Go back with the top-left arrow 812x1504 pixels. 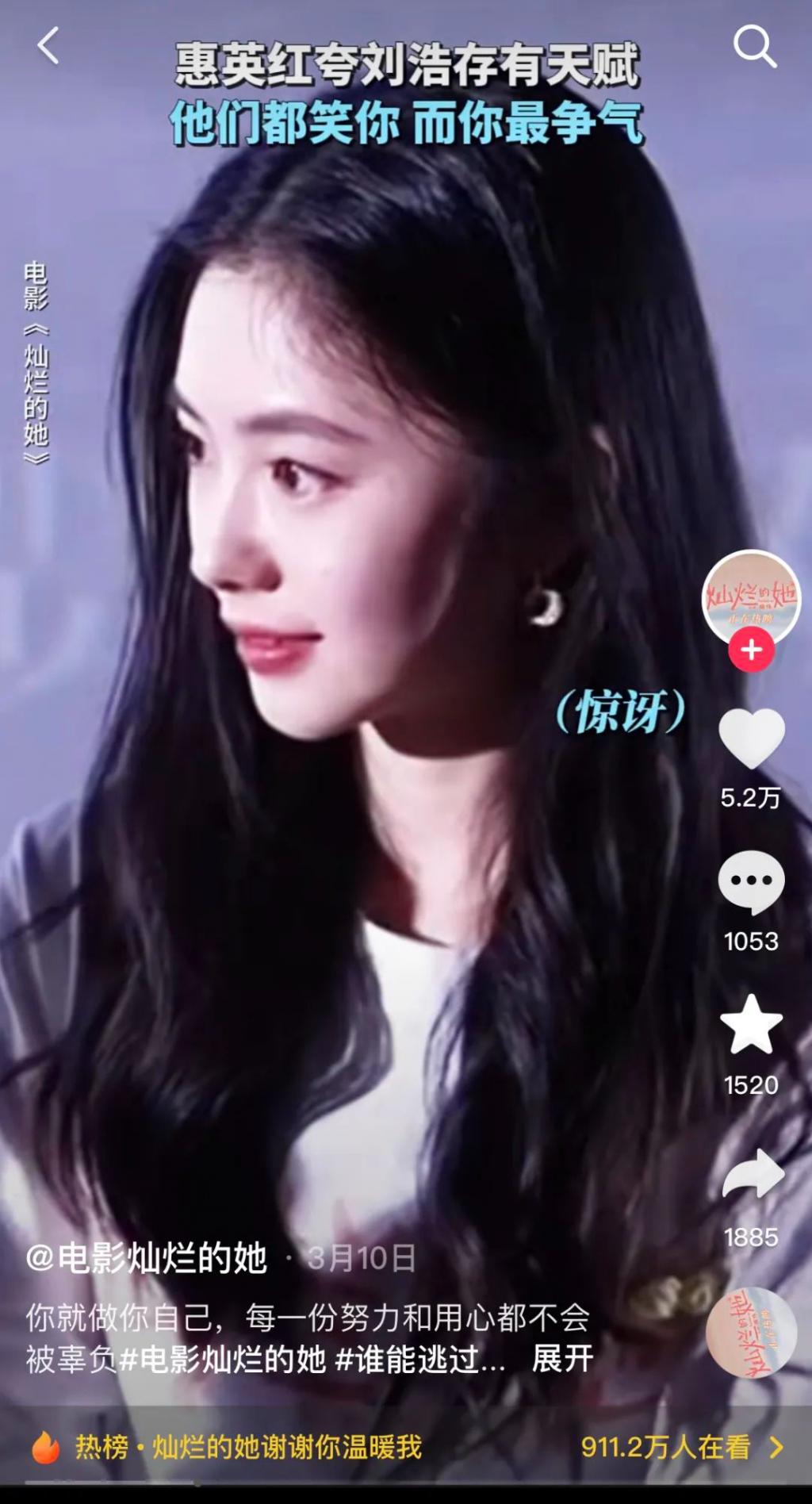tap(49, 46)
